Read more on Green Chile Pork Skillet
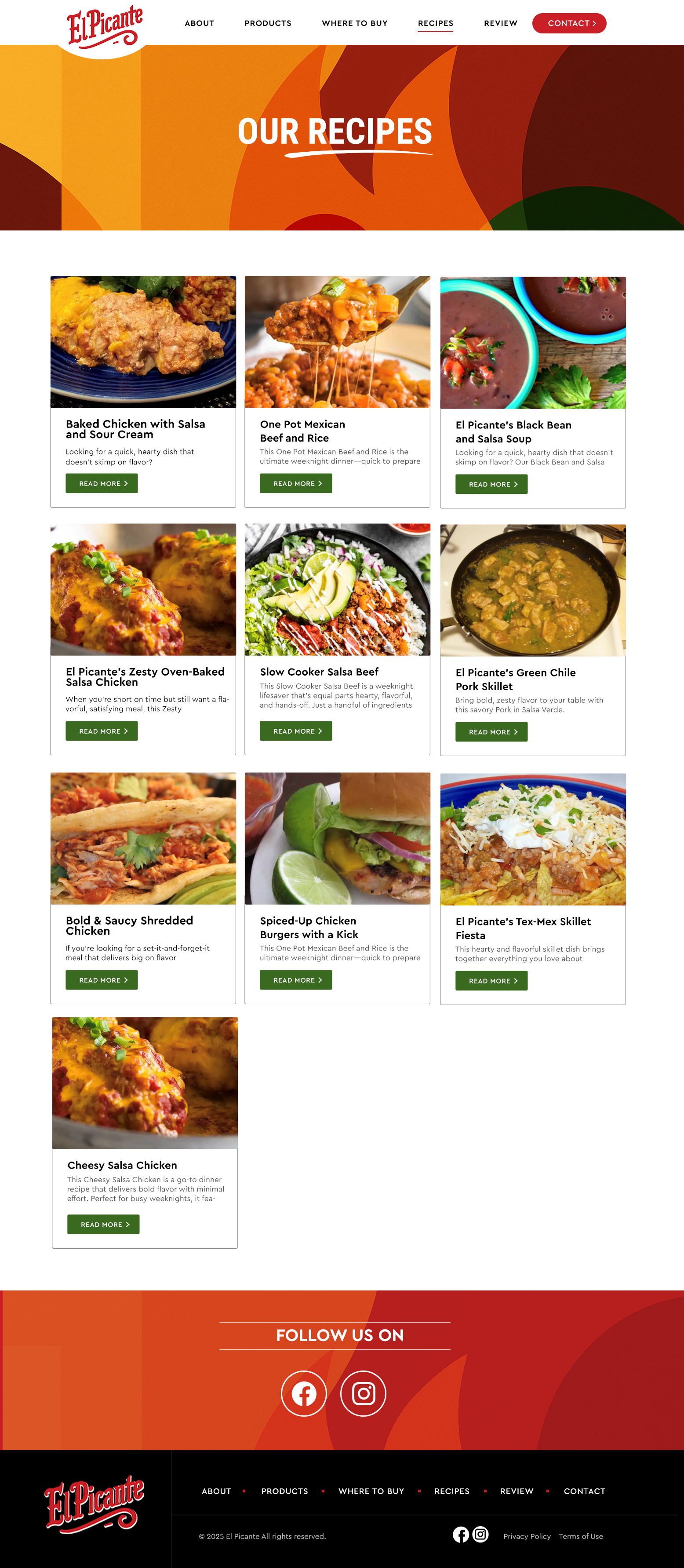The width and height of the screenshot is (684, 1568). [x=491, y=731]
